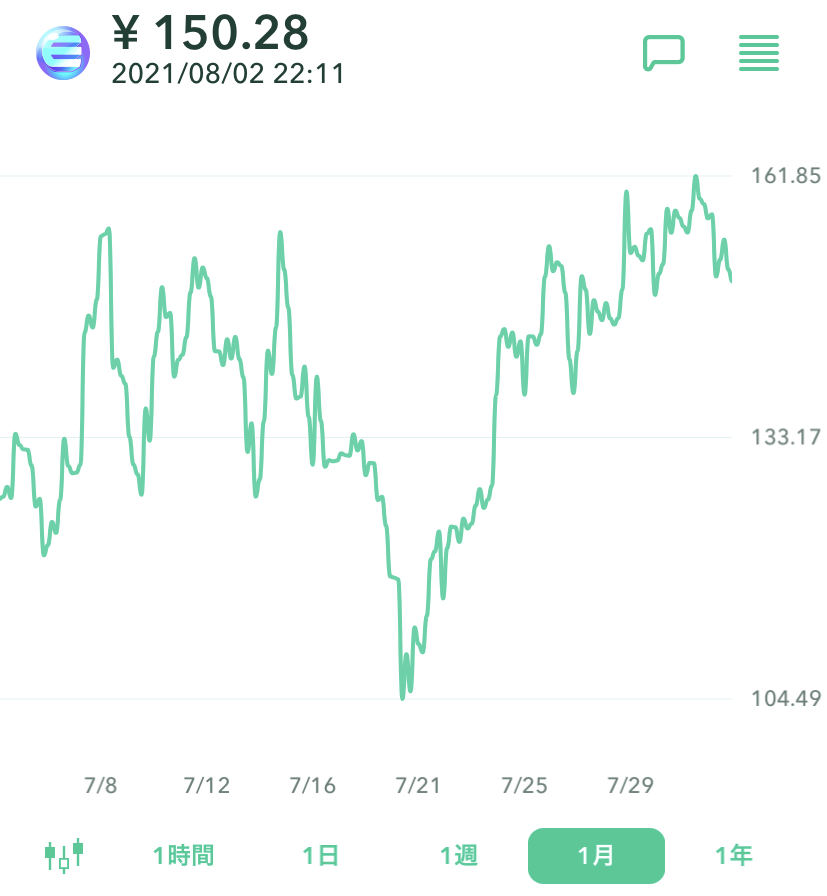Show the 1週 price chart
Viewport: 827px width, 896px height.
point(459,856)
